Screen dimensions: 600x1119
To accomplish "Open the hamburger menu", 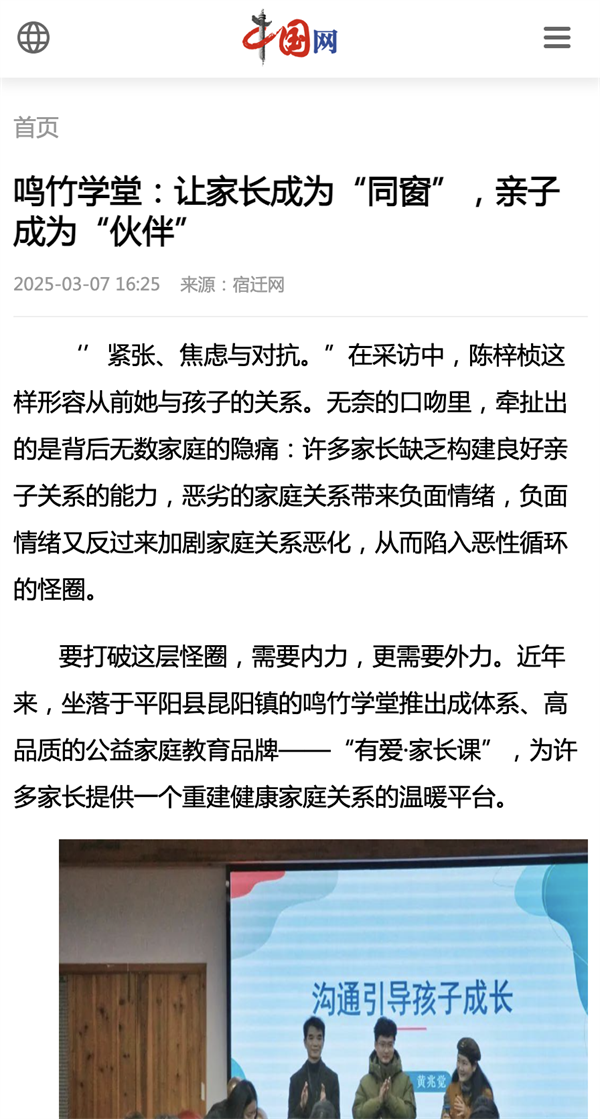I will (556, 37).
